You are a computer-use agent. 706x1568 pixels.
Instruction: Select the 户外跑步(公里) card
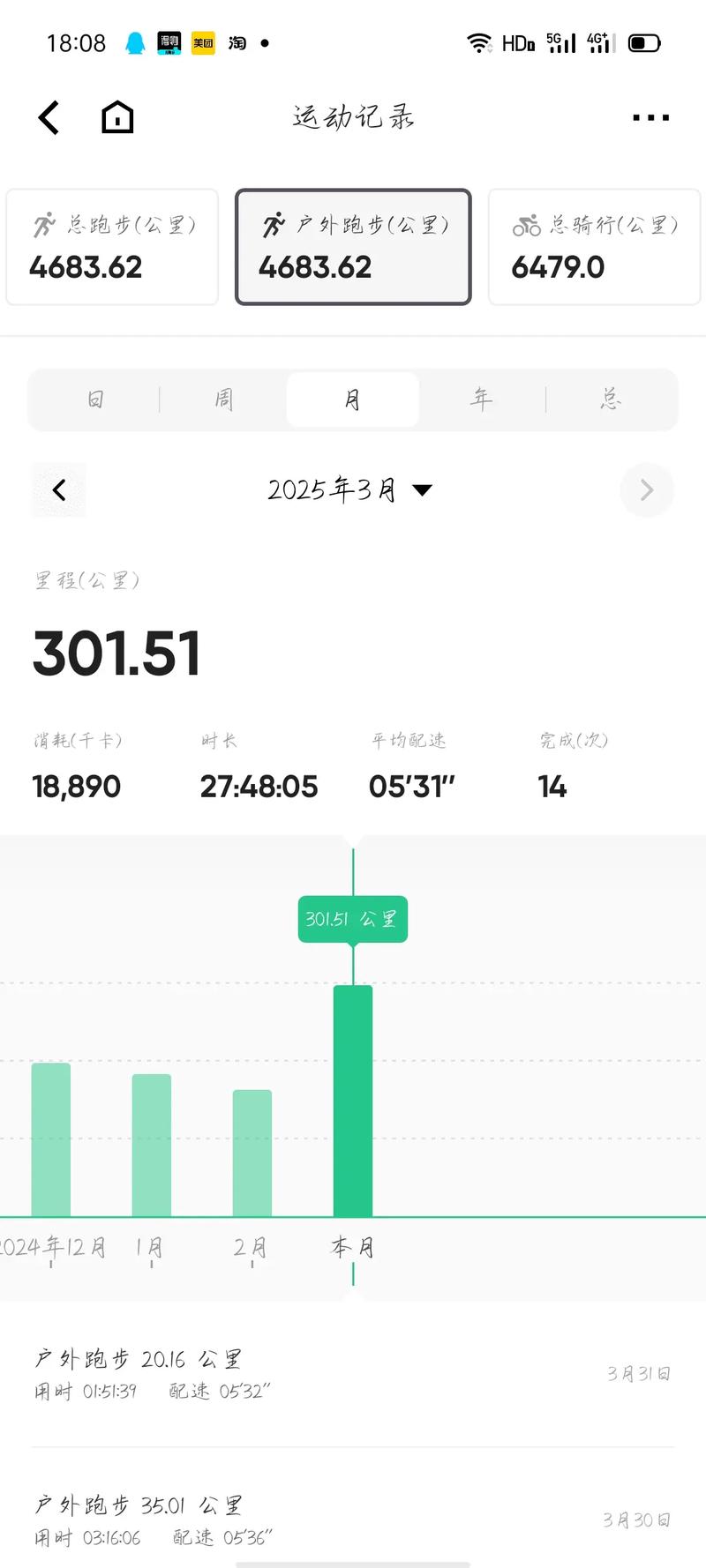click(x=353, y=247)
